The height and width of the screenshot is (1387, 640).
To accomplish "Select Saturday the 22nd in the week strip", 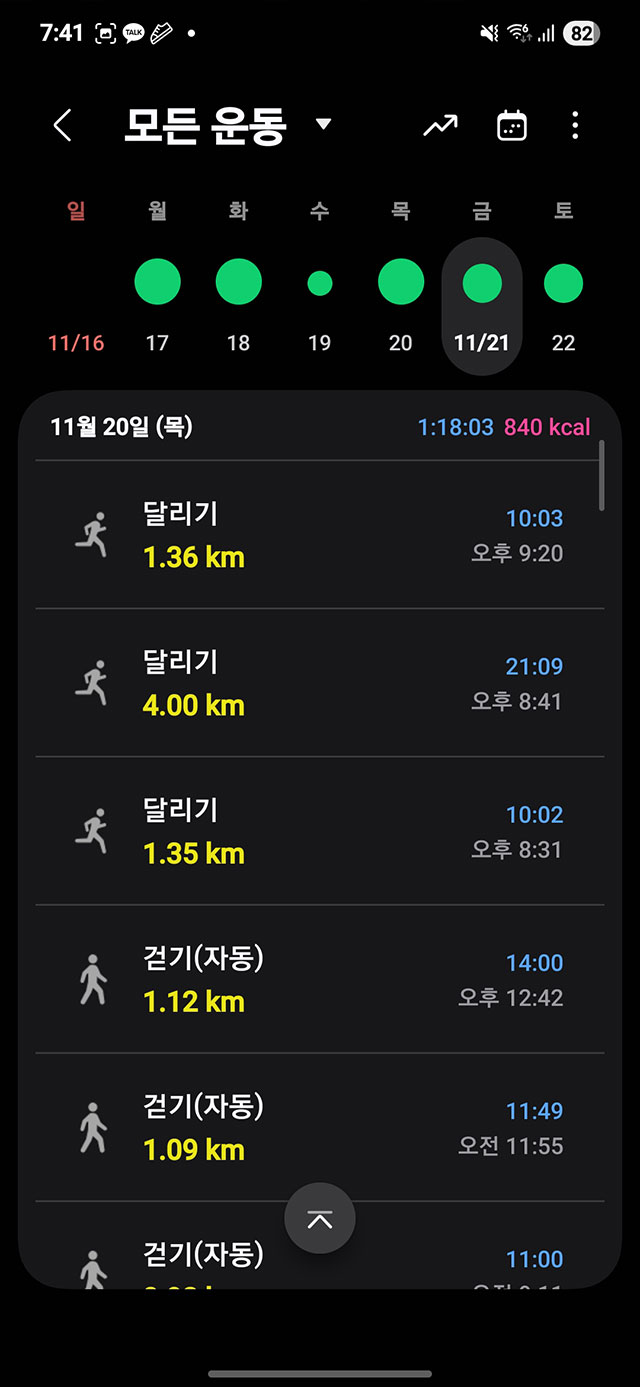I will pyautogui.click(x=563, y=284).
